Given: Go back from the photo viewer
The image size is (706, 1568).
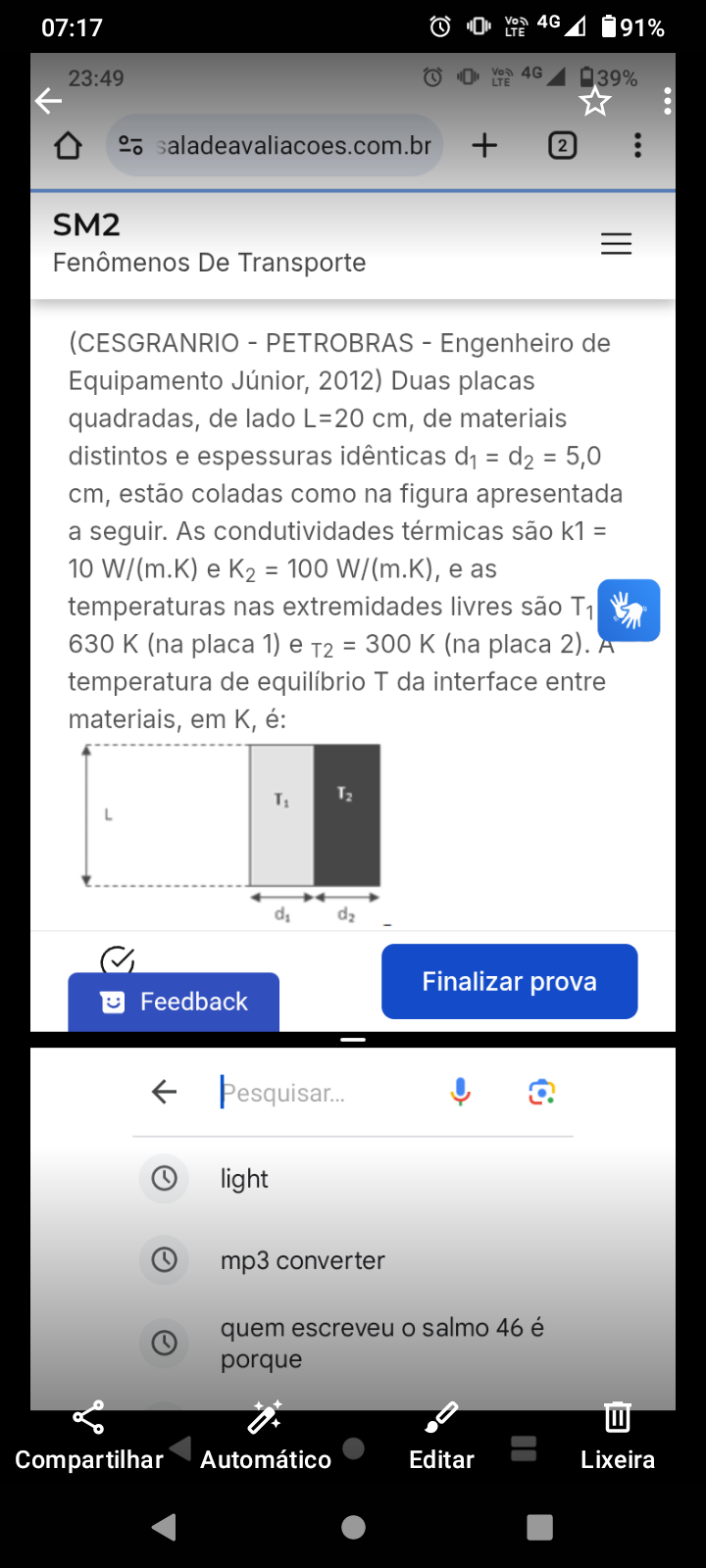Looking at the screenshot, I should pos(48,100).
